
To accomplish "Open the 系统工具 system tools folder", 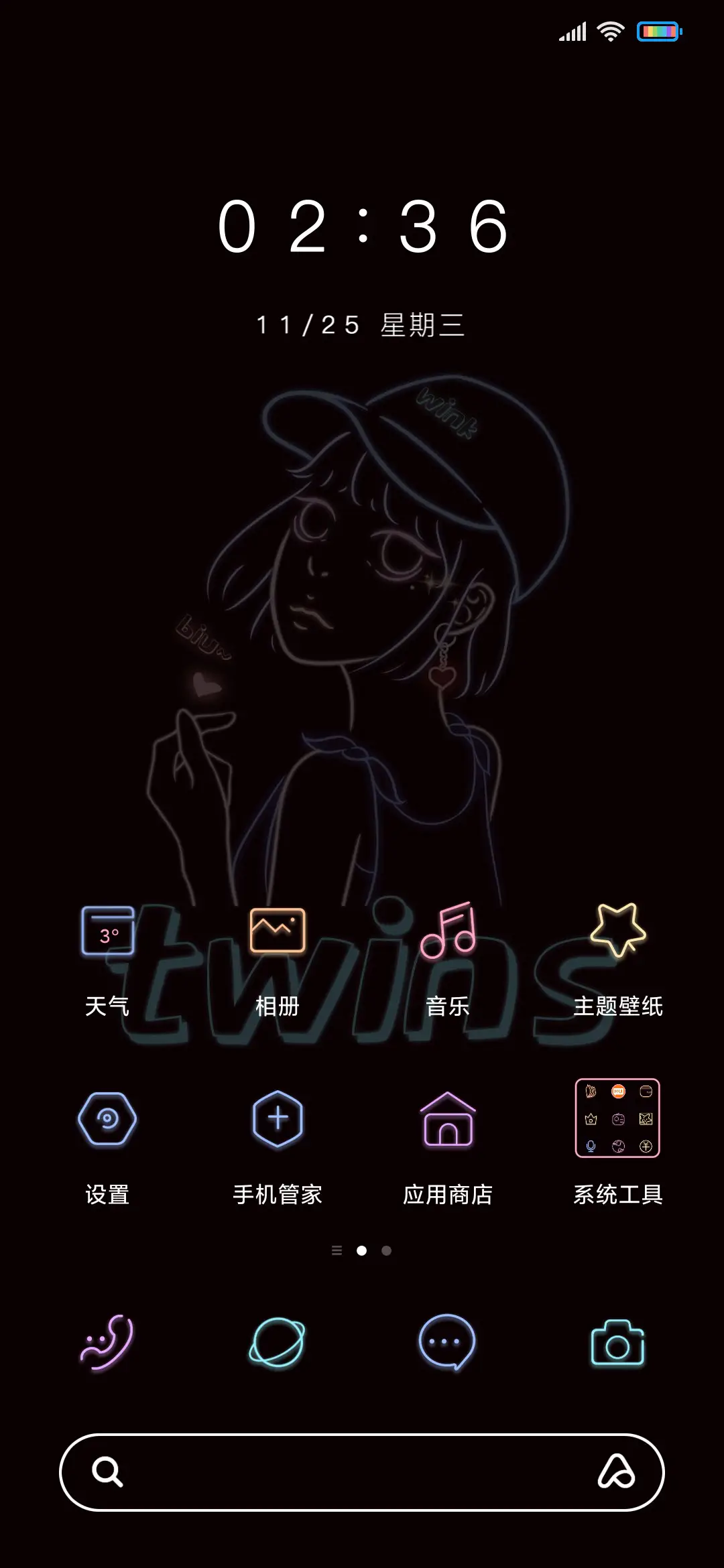I will [x=618, y=1118].
